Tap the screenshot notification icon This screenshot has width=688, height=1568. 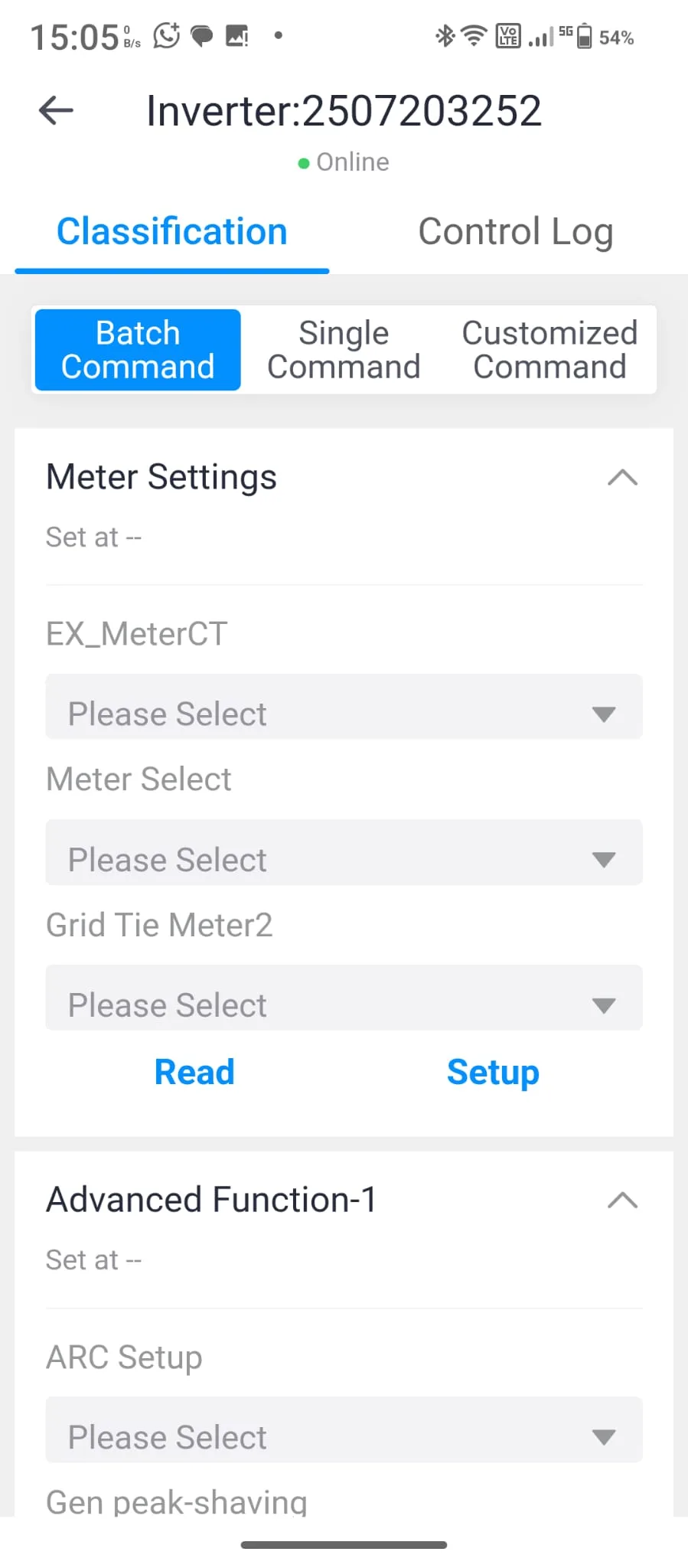(x=236, y=35)
